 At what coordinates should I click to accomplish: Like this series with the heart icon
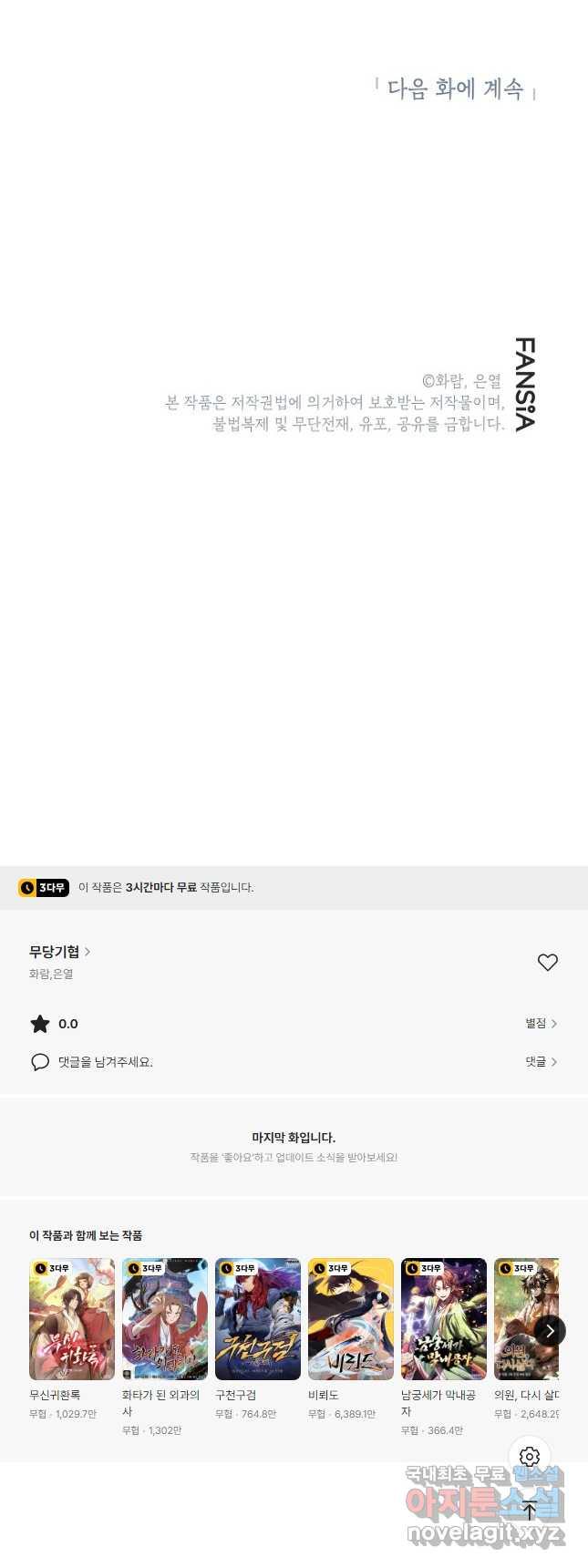point(547,962)
